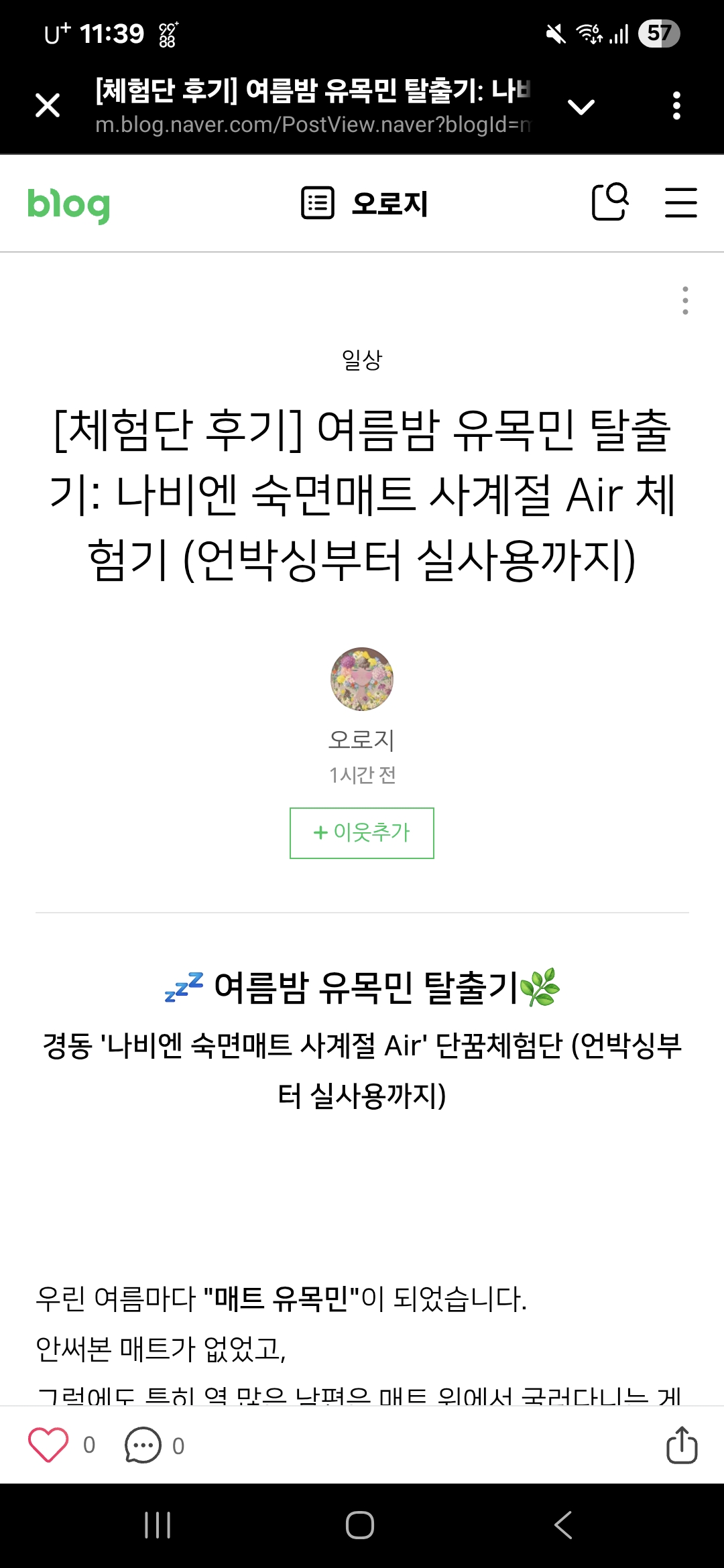Open the blog search
The height and width of the screenshot is (1568, 724).
click(611, 203)
